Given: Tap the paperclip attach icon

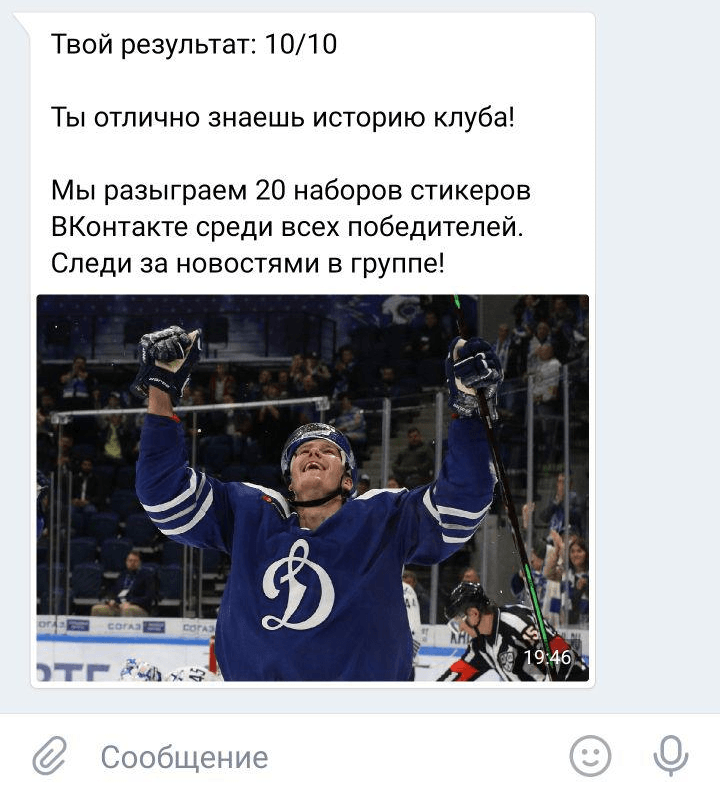Looking at the screenshot, I should coord(47,757).
